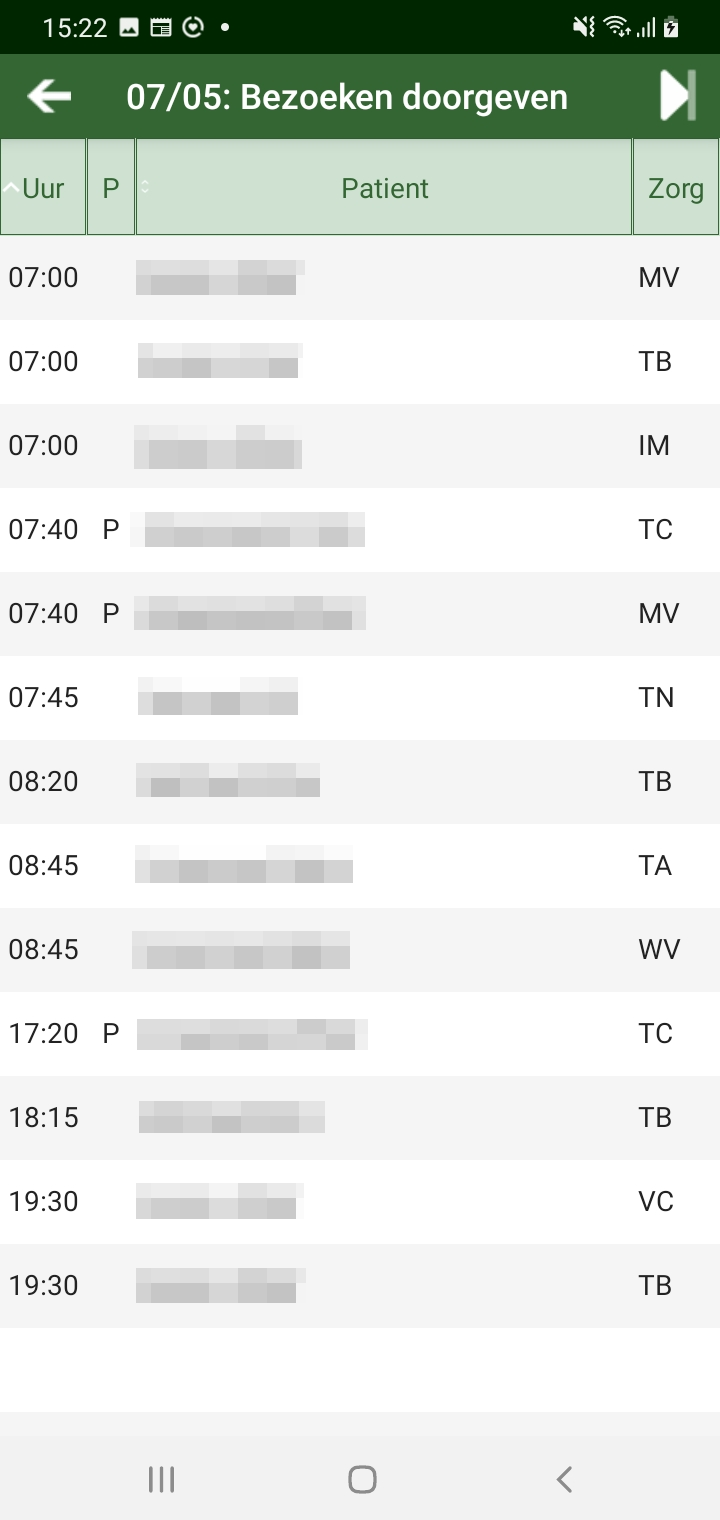This screenshot has width=720, height=1520.
Task: Open the 07:45 TN visit row
Action: click(360, 698)
